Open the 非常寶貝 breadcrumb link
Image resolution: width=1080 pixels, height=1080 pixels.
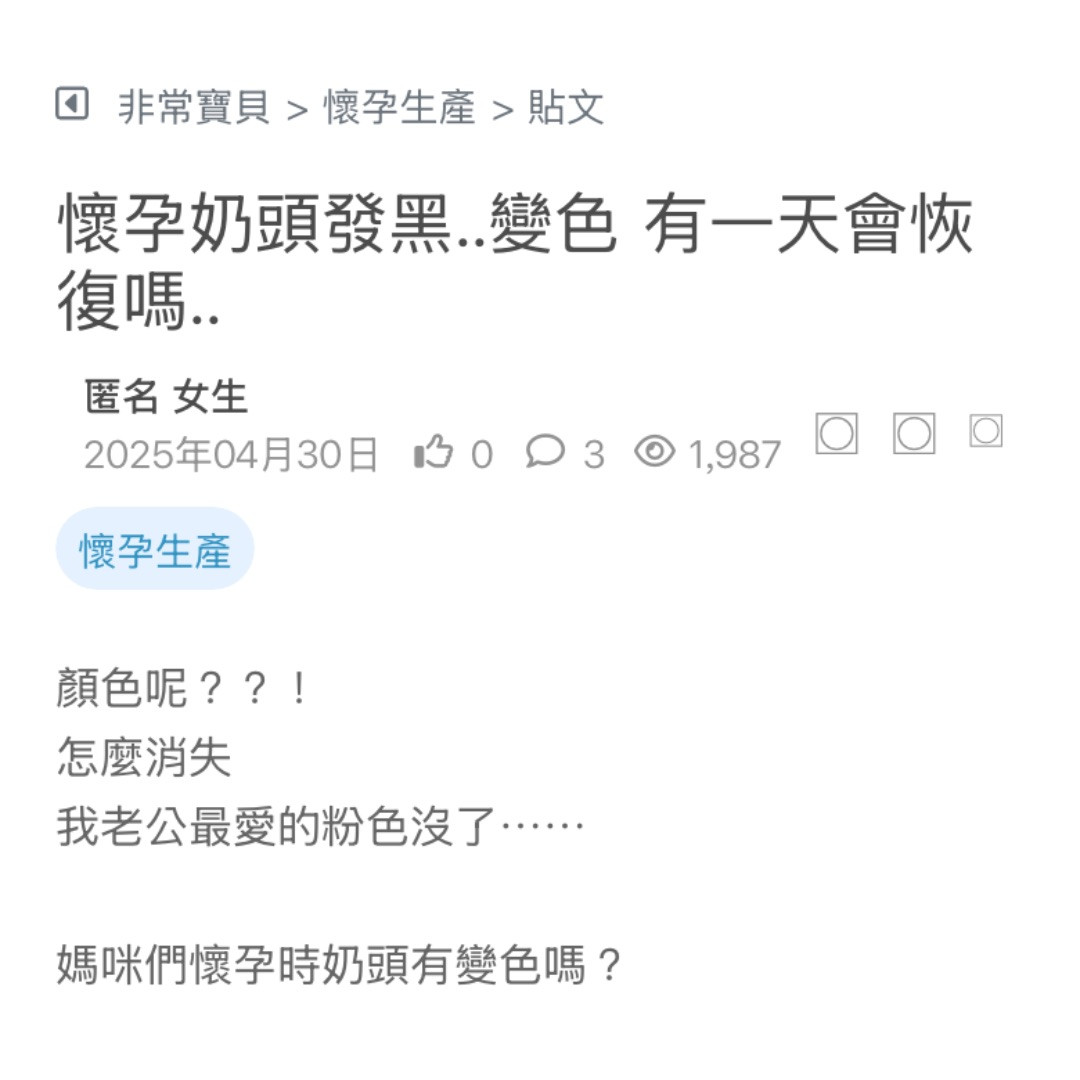194,108
